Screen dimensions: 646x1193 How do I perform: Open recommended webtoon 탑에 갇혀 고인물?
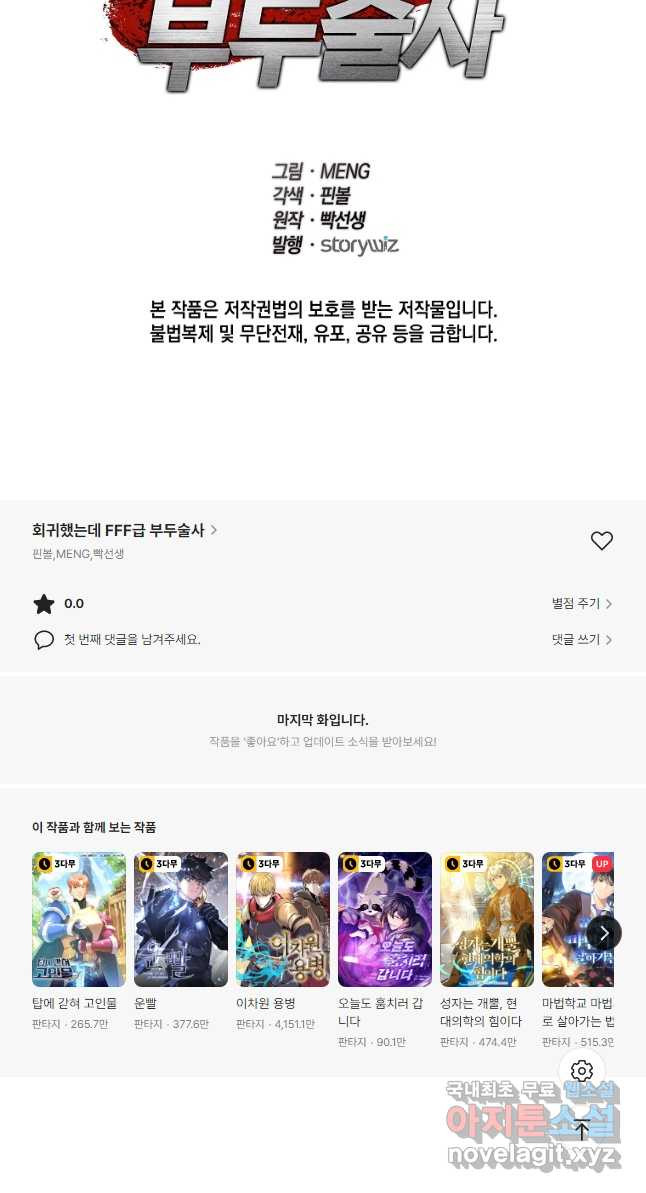click(79, 919)
